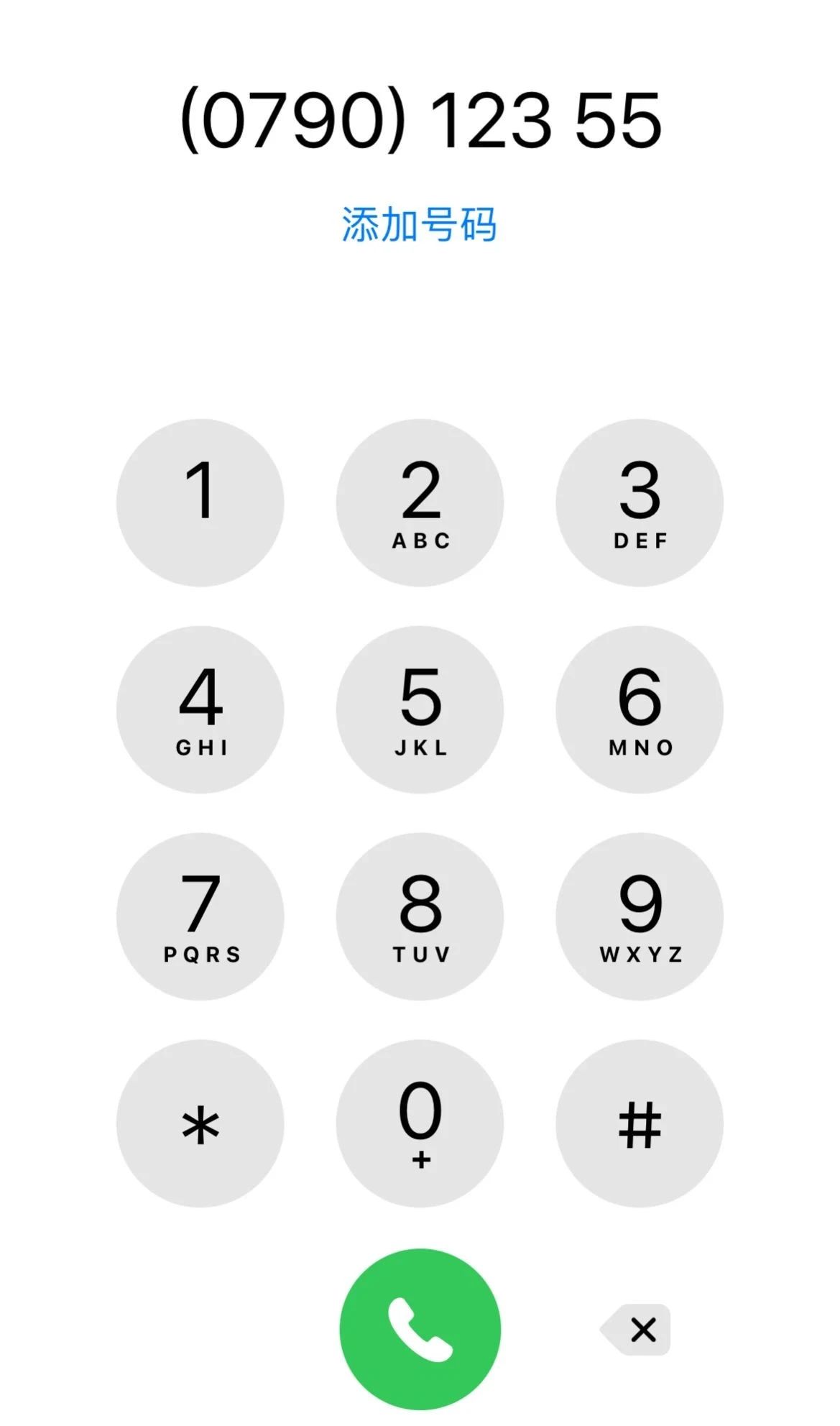
Task: Enter digit 6 MNO
Action: [x=640, y=709]
